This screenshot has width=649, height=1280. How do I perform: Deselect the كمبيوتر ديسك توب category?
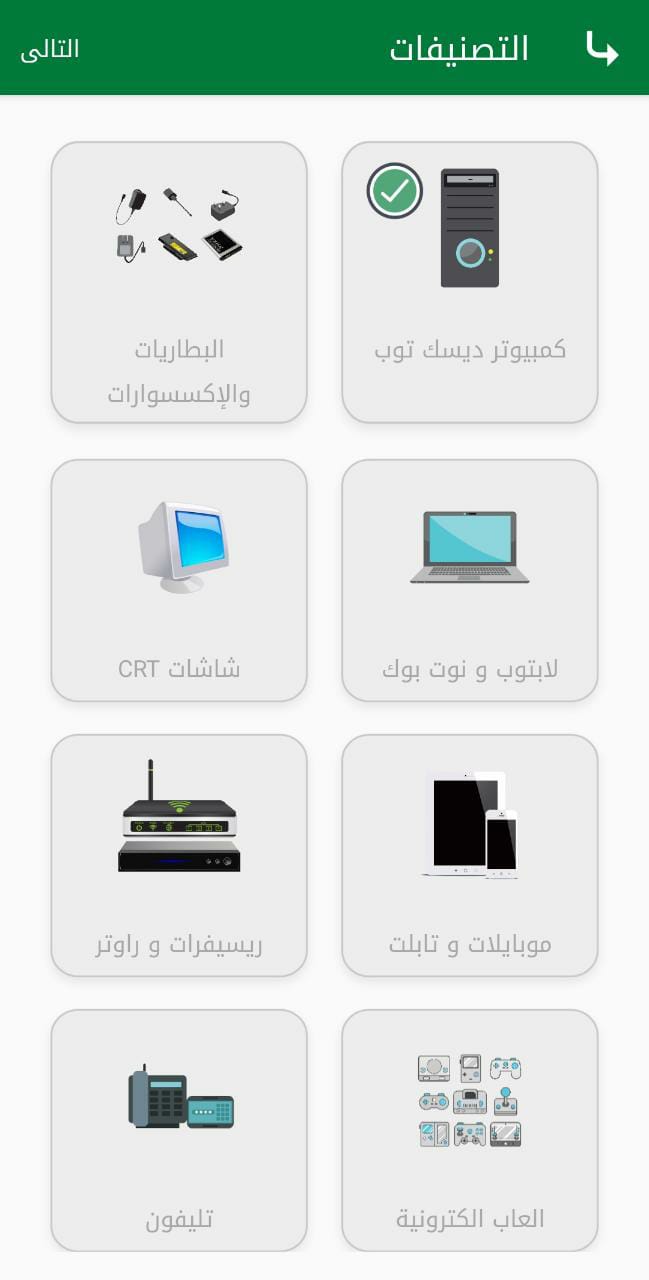pos(470,282)
